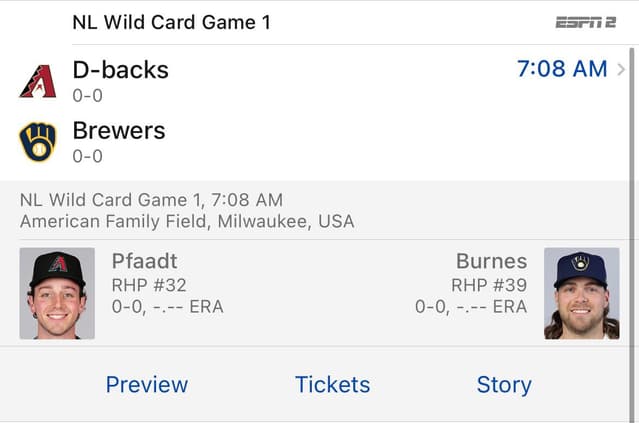Open the game Preview

147,385
